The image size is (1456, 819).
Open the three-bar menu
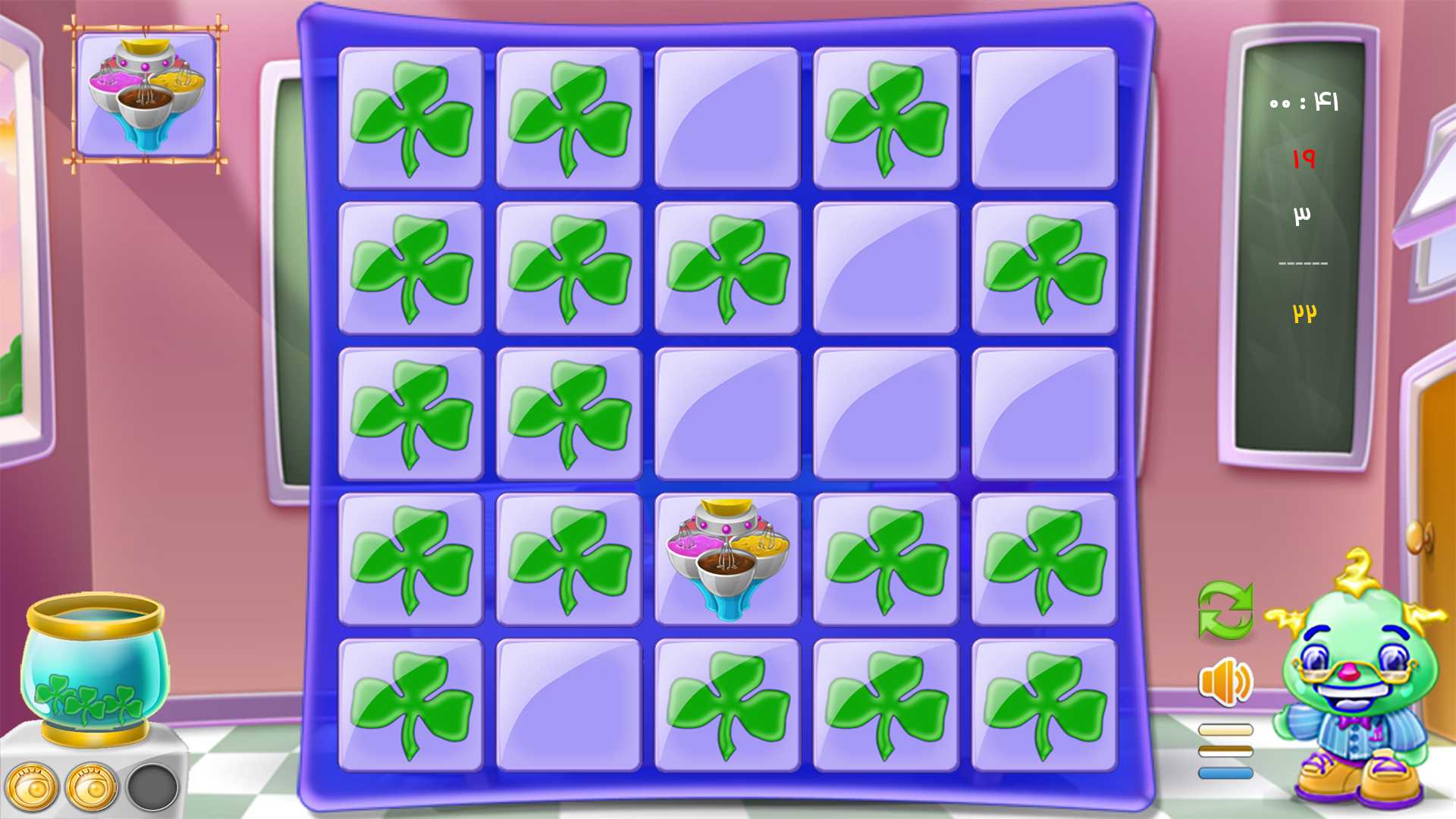pyautogui.click(x=1225, y=751)
